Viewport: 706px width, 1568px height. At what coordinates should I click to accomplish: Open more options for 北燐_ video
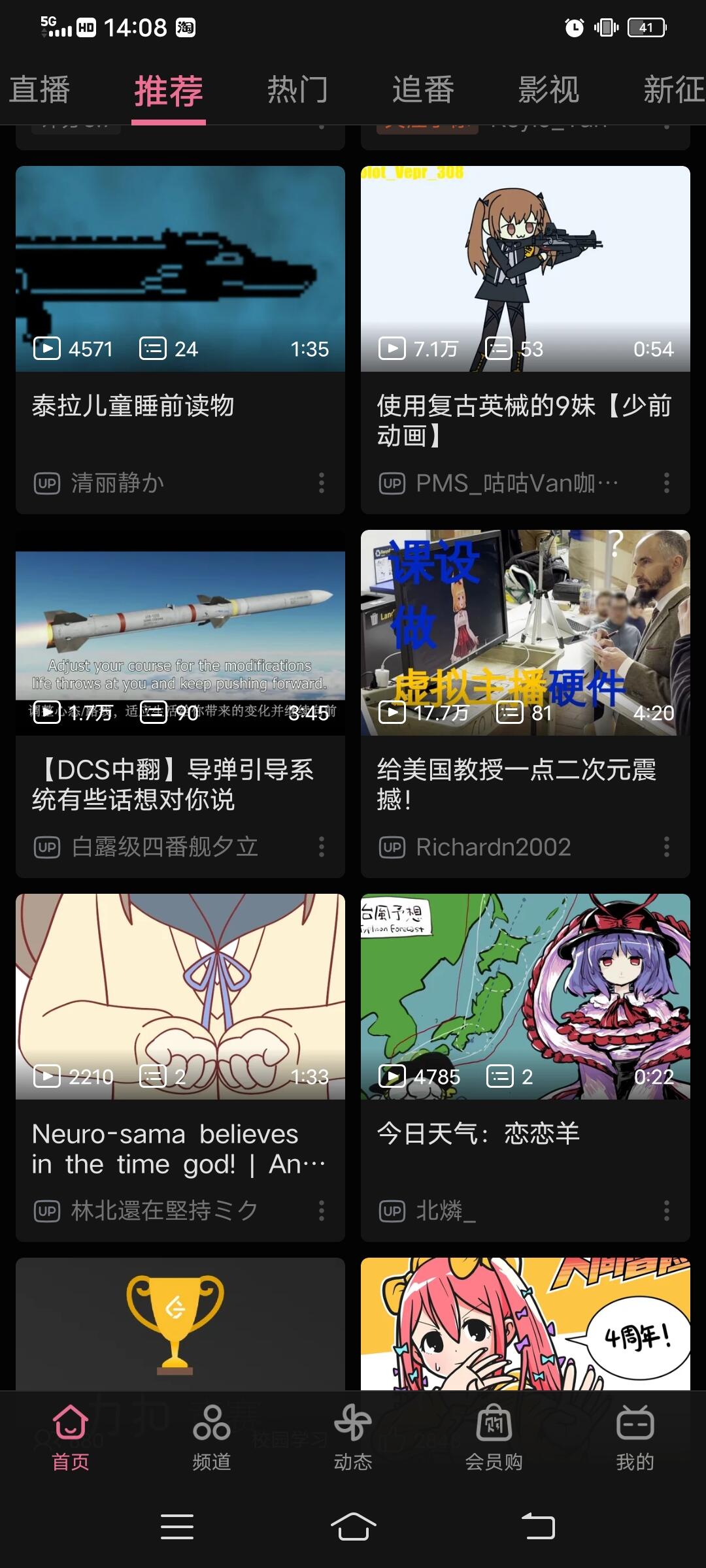click(x=666, y=1211)
